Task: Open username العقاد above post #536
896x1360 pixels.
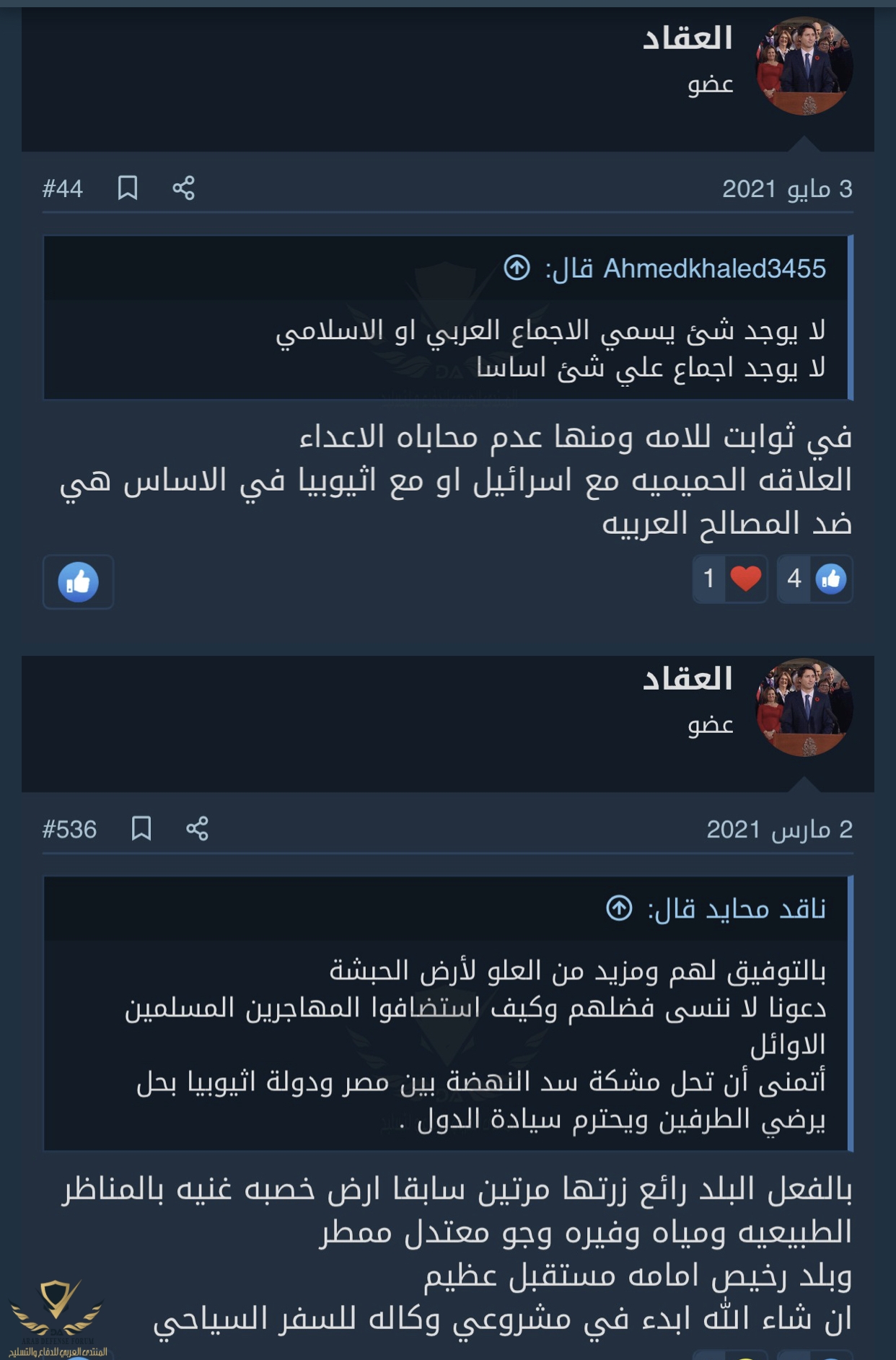Action: click(x=687, y=679)
